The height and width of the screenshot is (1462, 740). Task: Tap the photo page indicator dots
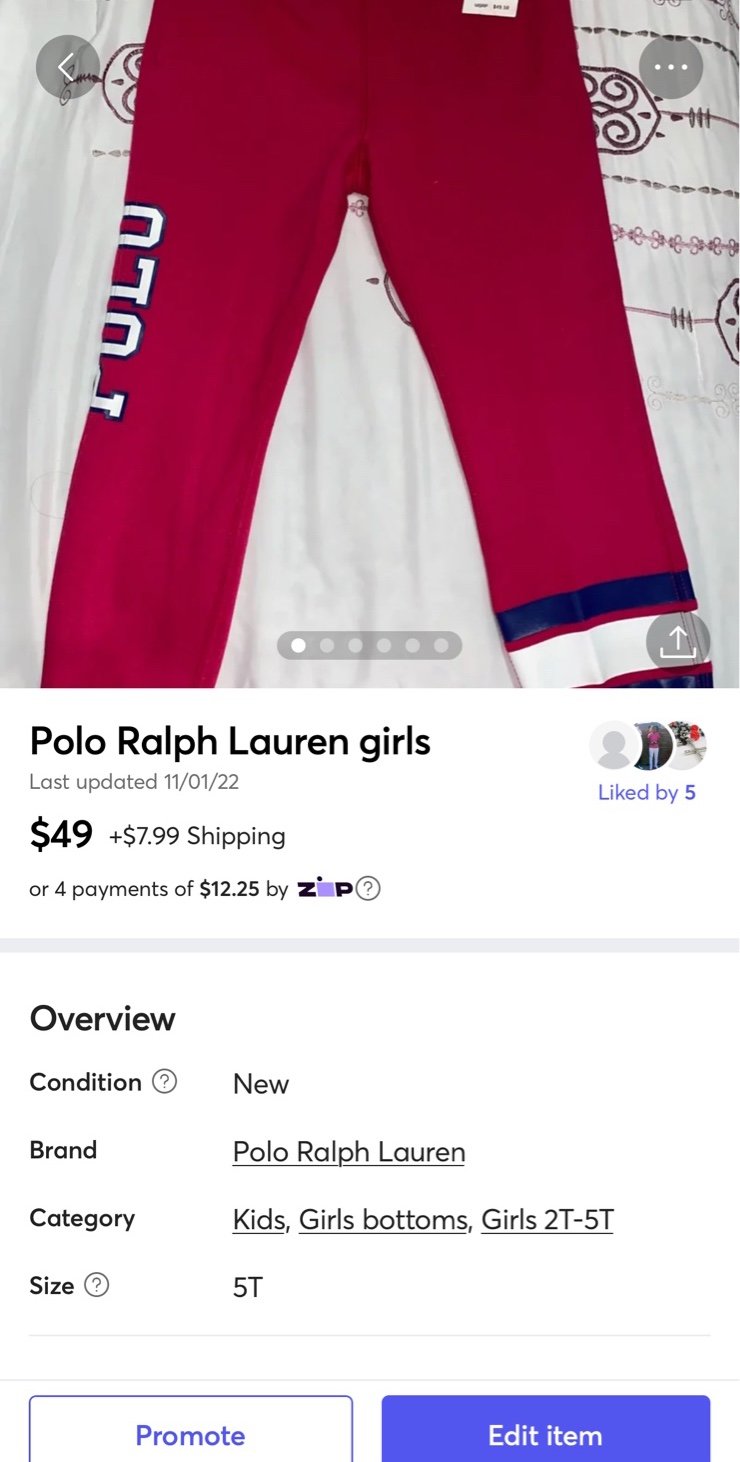coord(369,645)
